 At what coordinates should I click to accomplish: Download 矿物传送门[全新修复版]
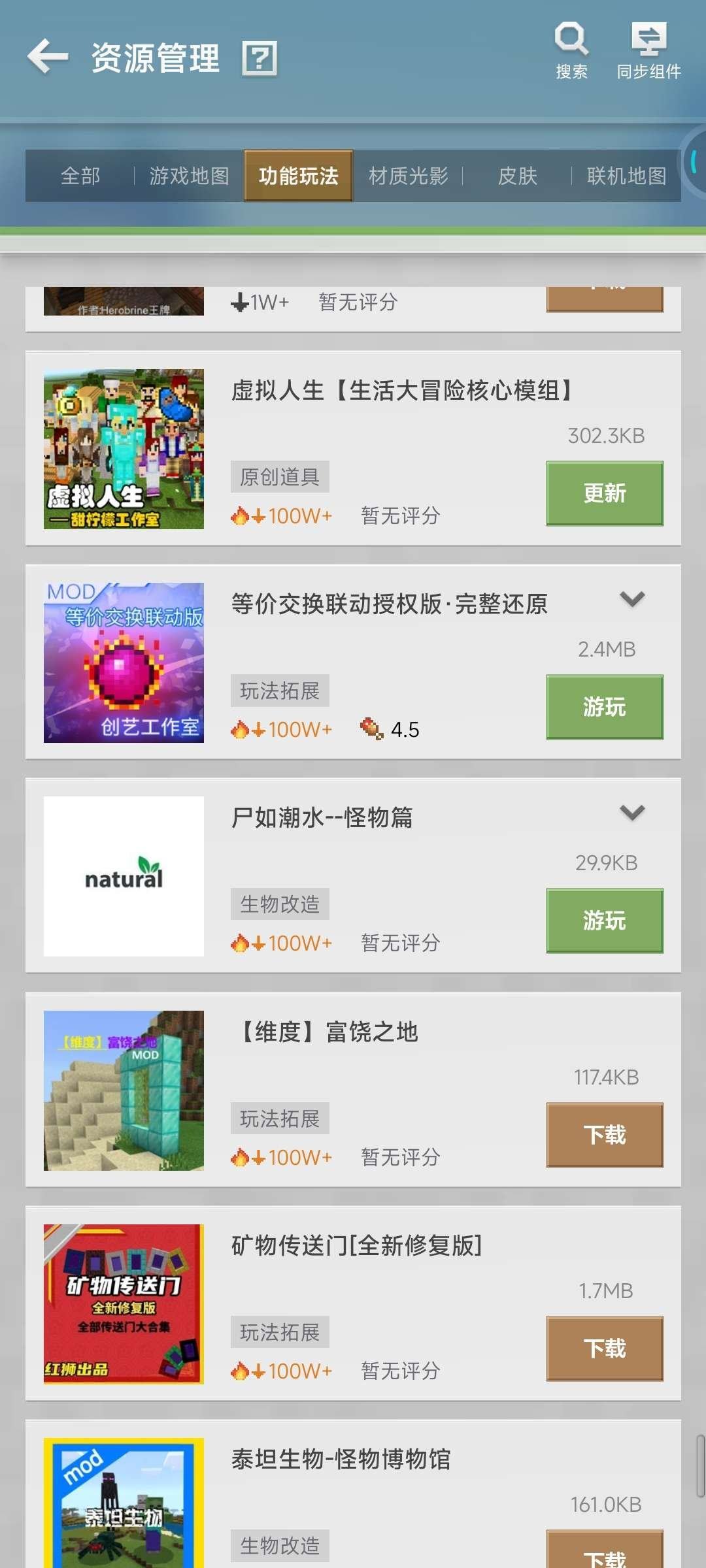point(603,1348)
